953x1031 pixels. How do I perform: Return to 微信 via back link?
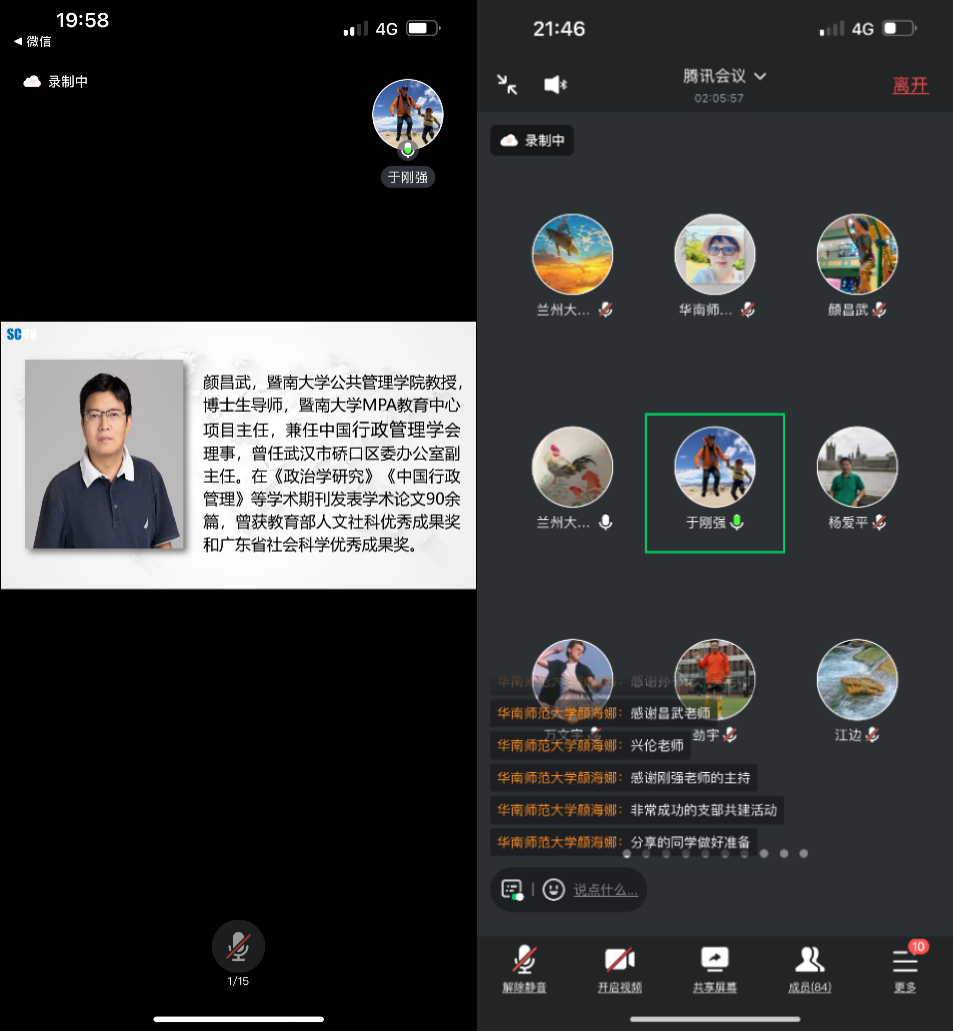33,41
